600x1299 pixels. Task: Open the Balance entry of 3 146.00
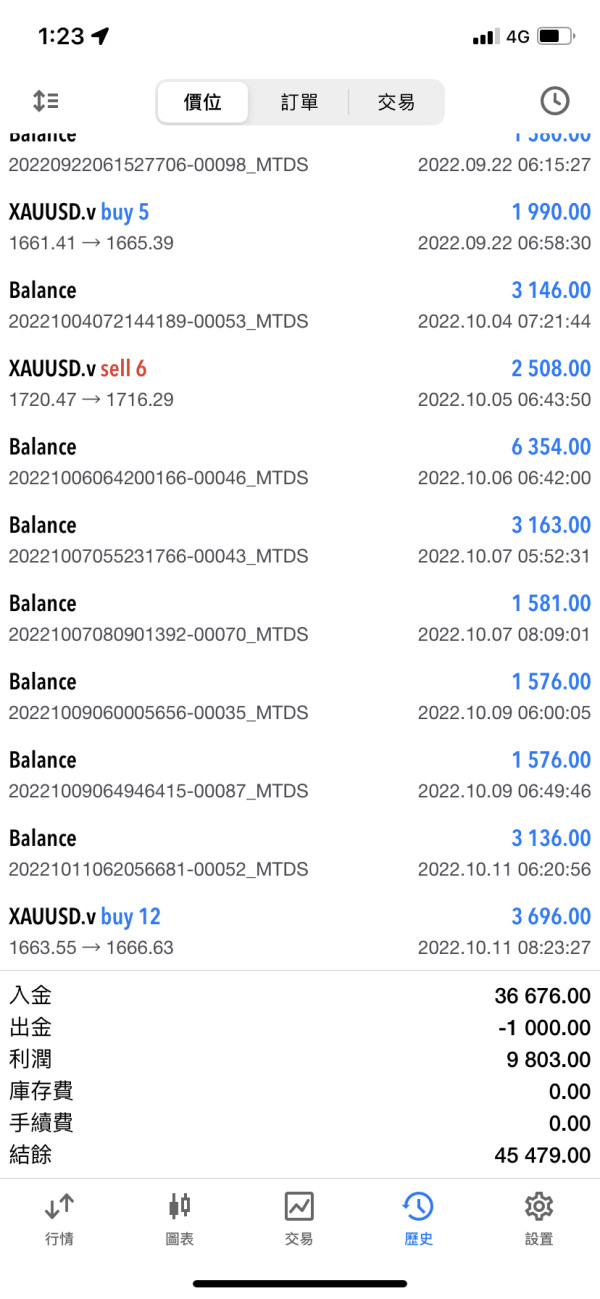pyautogui.click(x=300, y=305)
